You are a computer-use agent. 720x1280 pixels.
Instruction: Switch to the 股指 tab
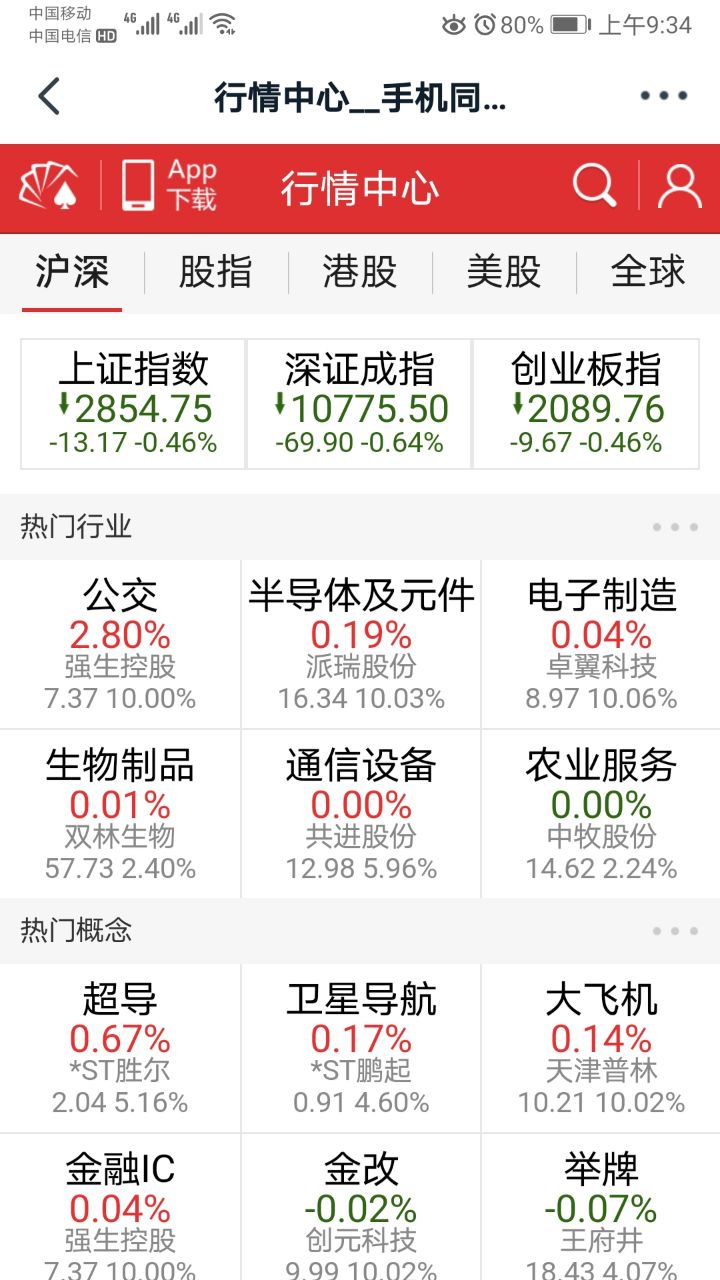(216, 272)
